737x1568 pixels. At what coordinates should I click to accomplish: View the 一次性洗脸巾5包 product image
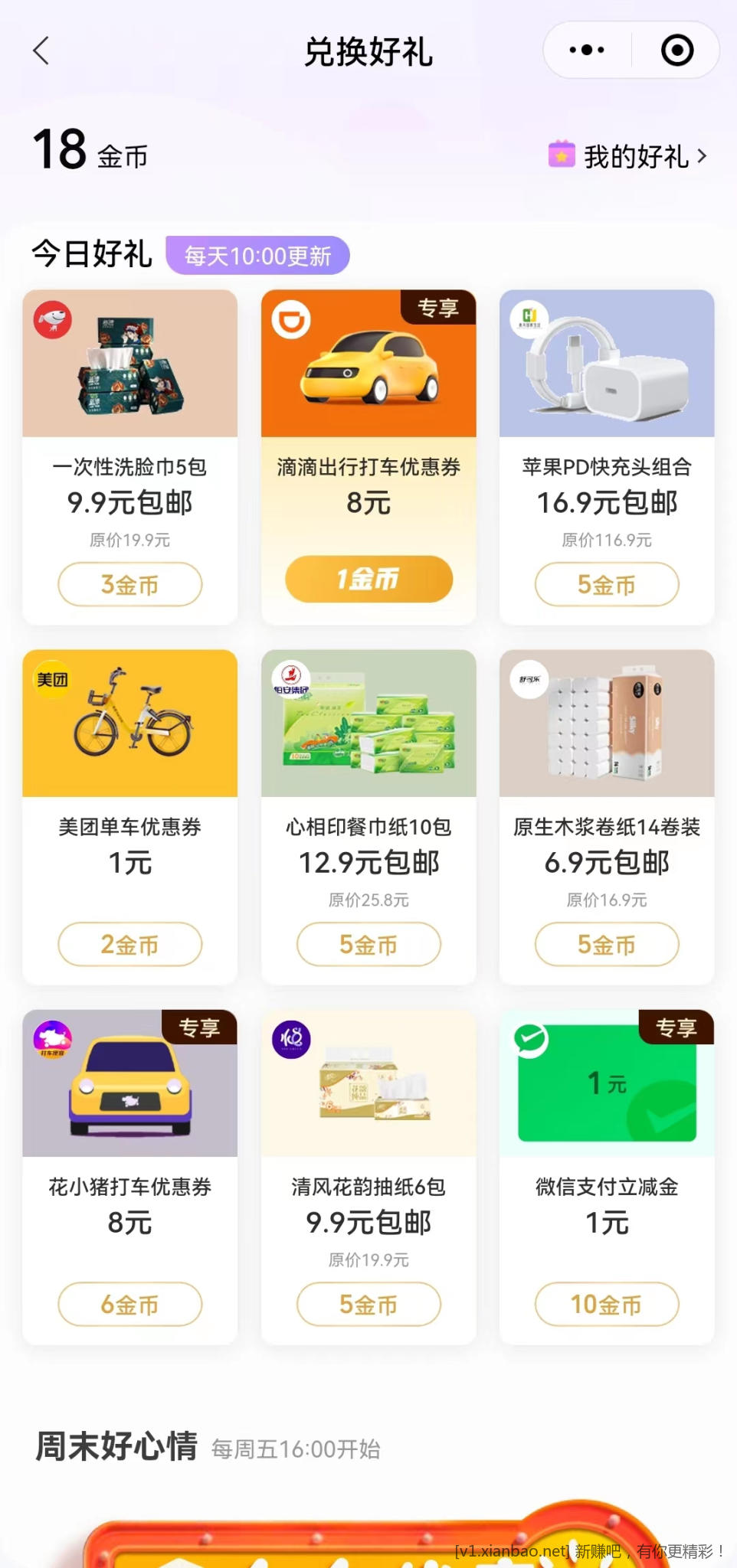coord(130,364)
